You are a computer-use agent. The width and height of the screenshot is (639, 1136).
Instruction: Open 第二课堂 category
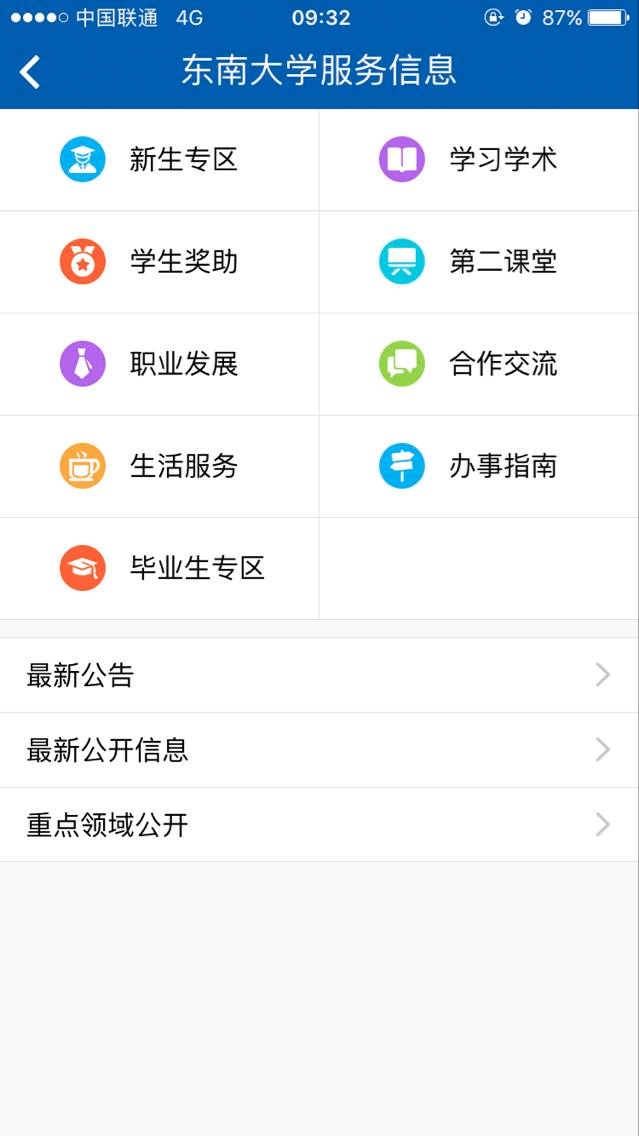coord(478,262)
